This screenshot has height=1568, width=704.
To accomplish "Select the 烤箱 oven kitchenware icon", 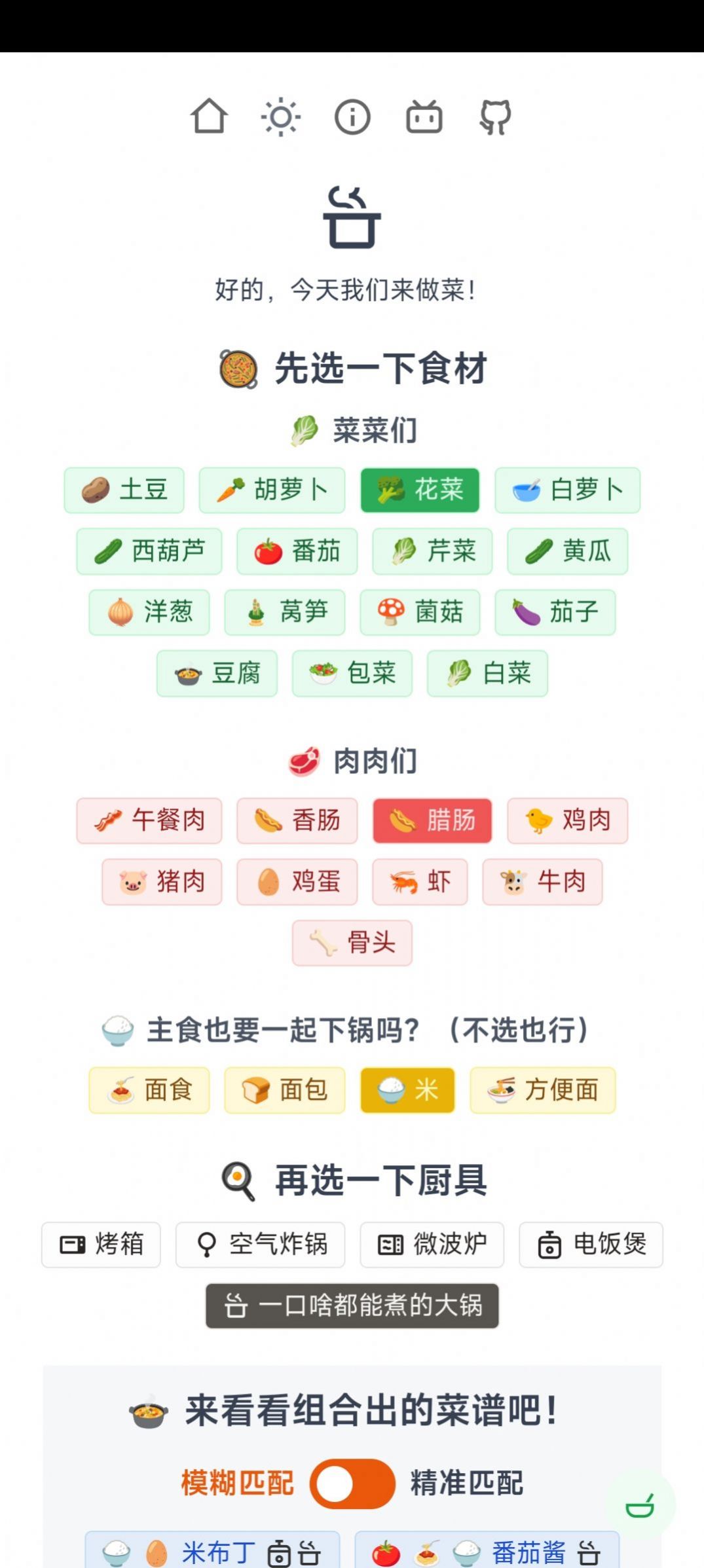I will click(101, 1245).
